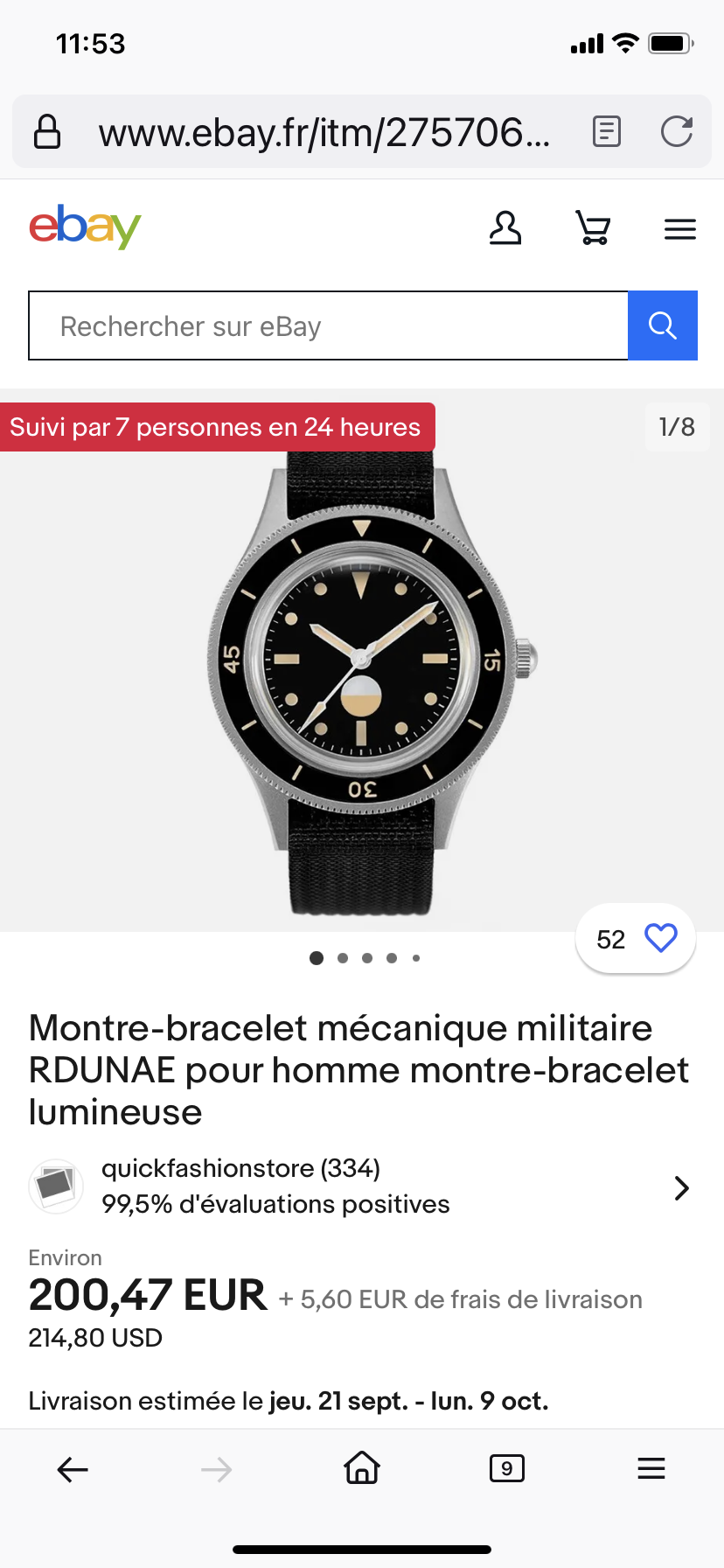
Task: Open the eBay account profile icon
Action: tap(505, 228)
